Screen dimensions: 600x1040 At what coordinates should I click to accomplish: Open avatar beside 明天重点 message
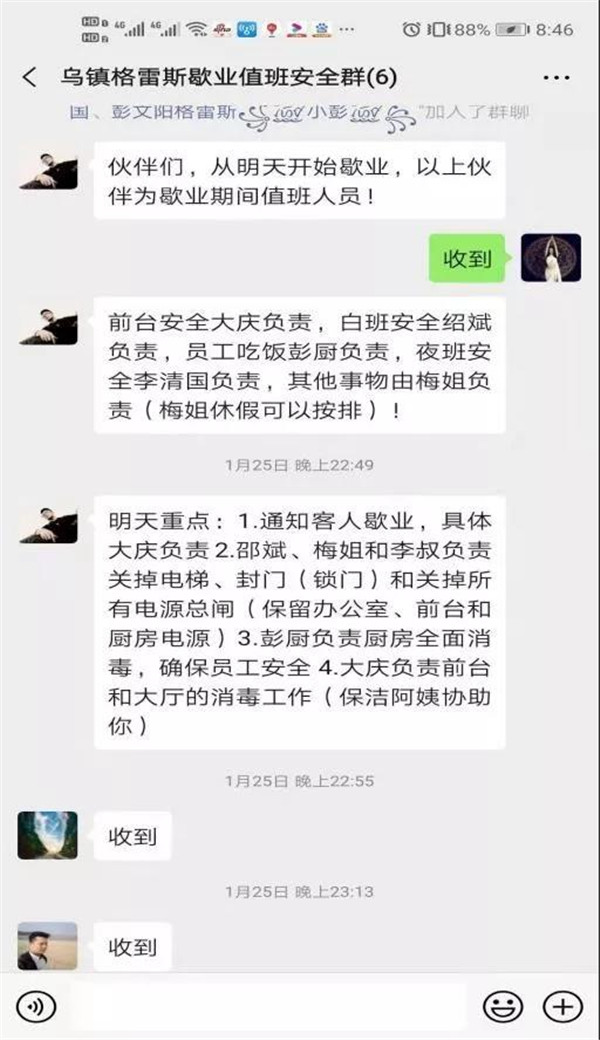pos(48,524)
